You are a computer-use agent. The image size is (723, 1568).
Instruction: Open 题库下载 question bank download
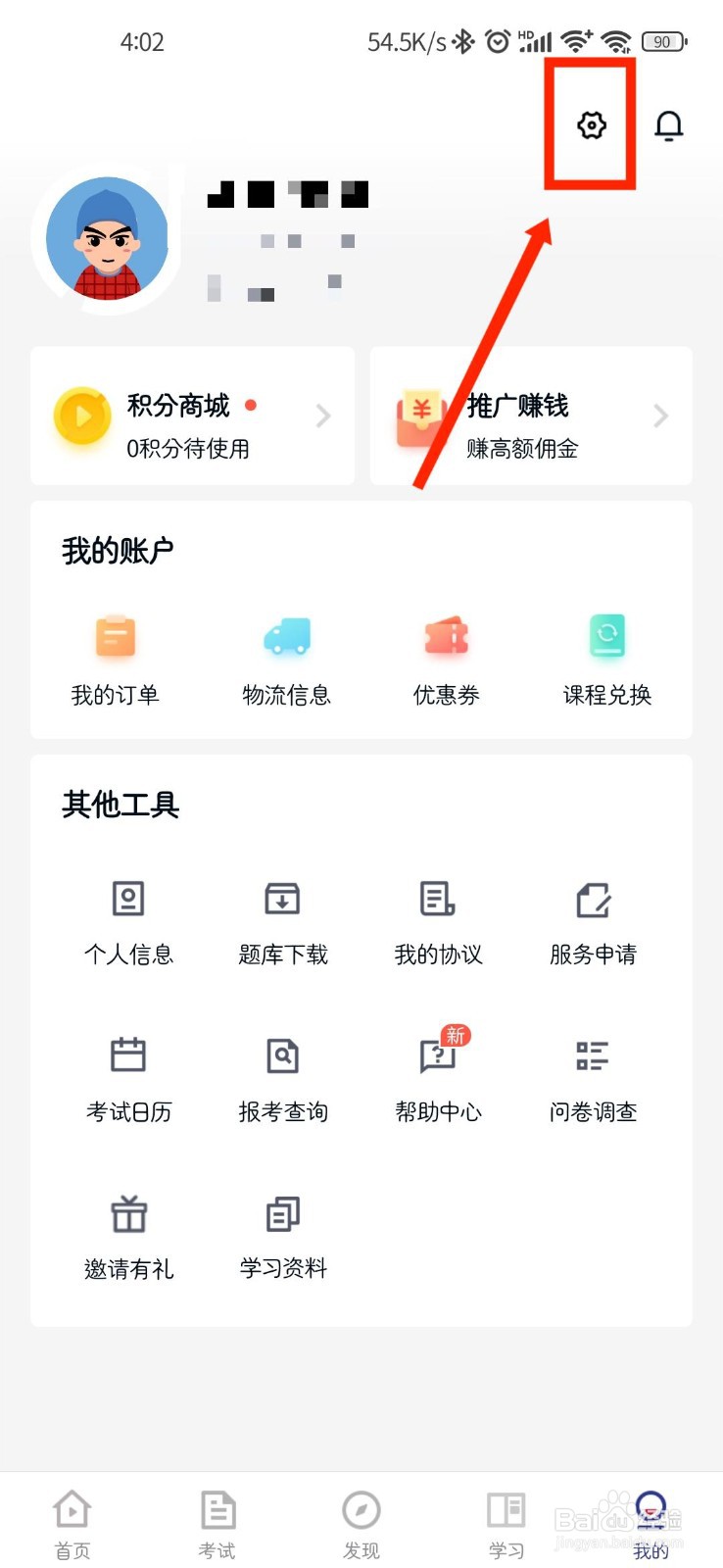[282, 919]
